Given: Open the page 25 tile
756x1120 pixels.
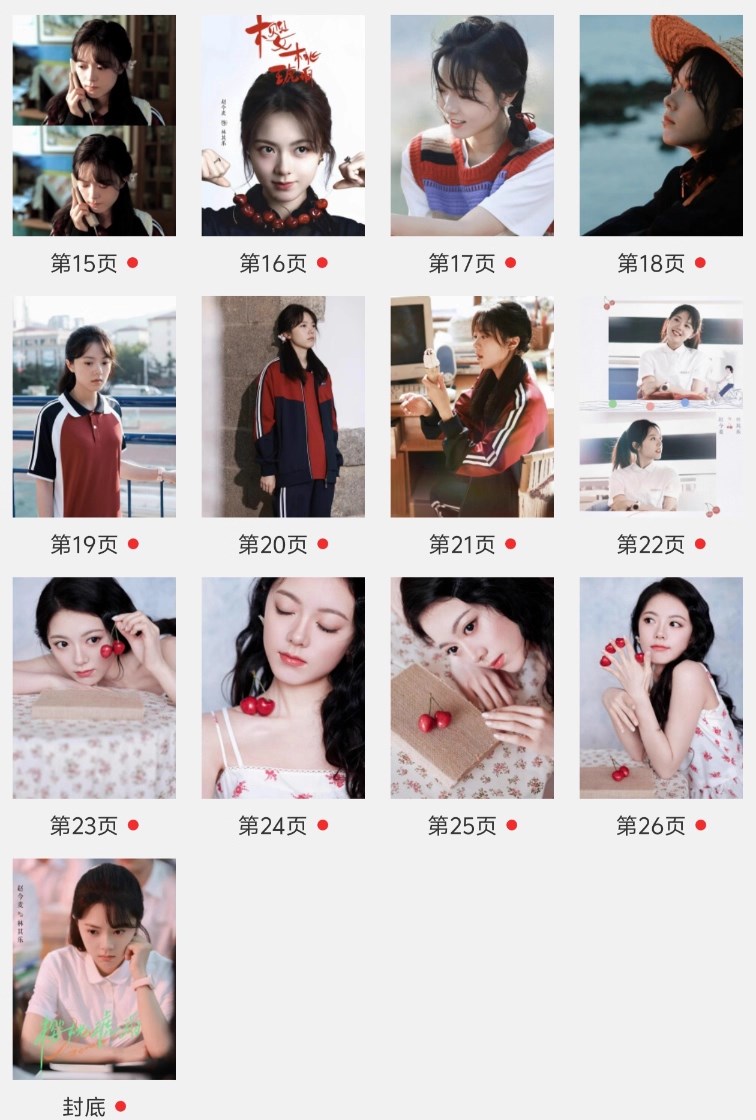Looking at the screenshot, I should click(472, 688).
